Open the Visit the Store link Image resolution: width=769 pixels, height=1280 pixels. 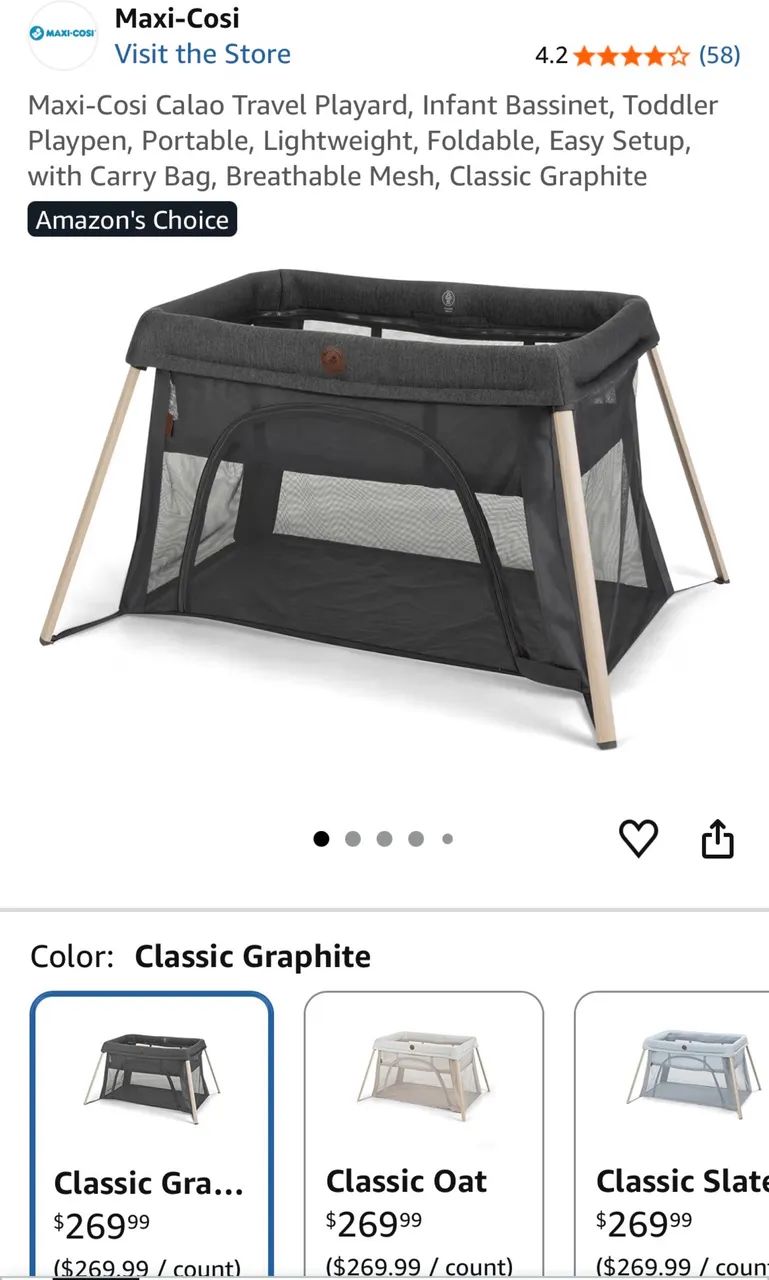click(x=202, y=54)
